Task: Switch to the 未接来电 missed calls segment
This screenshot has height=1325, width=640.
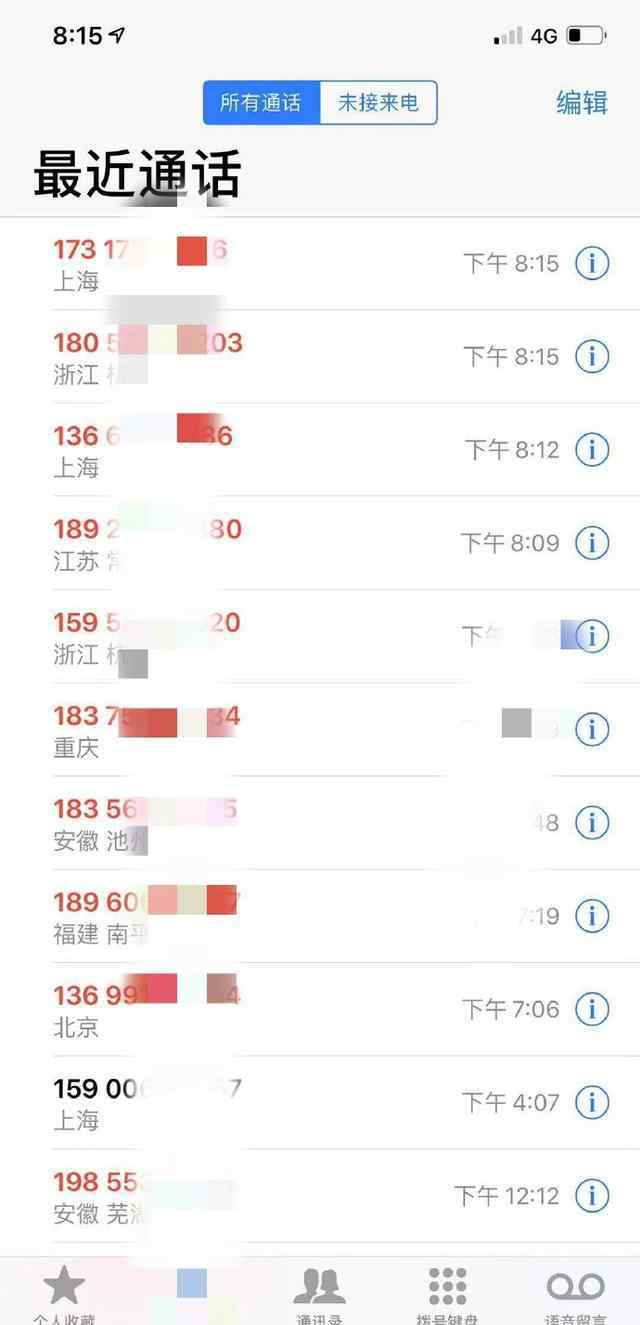Action: 378,103
